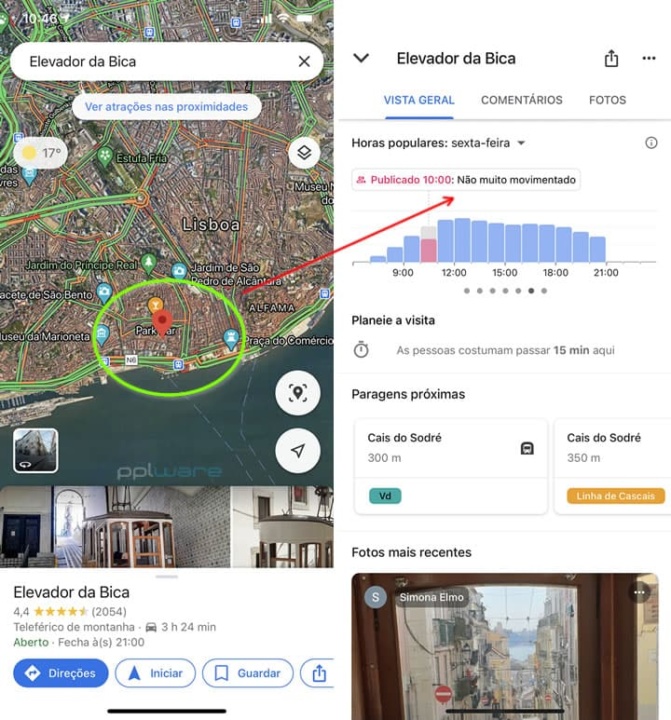The image size is (671, 720).
Task: Switch to the Comentários tab
Action: pyautogui.click(x=521, y=100)
